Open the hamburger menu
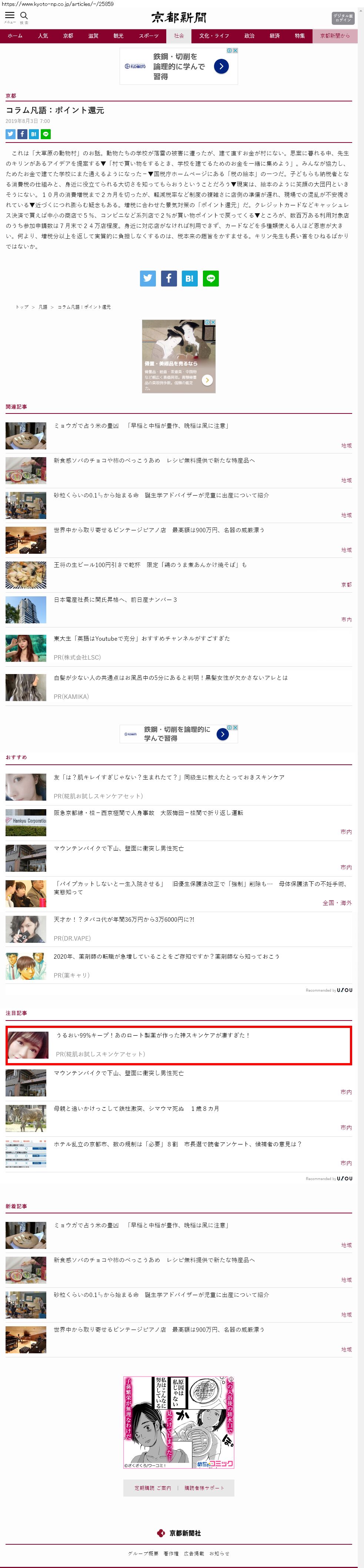364x1568 pixels. [x=10, y=16]
